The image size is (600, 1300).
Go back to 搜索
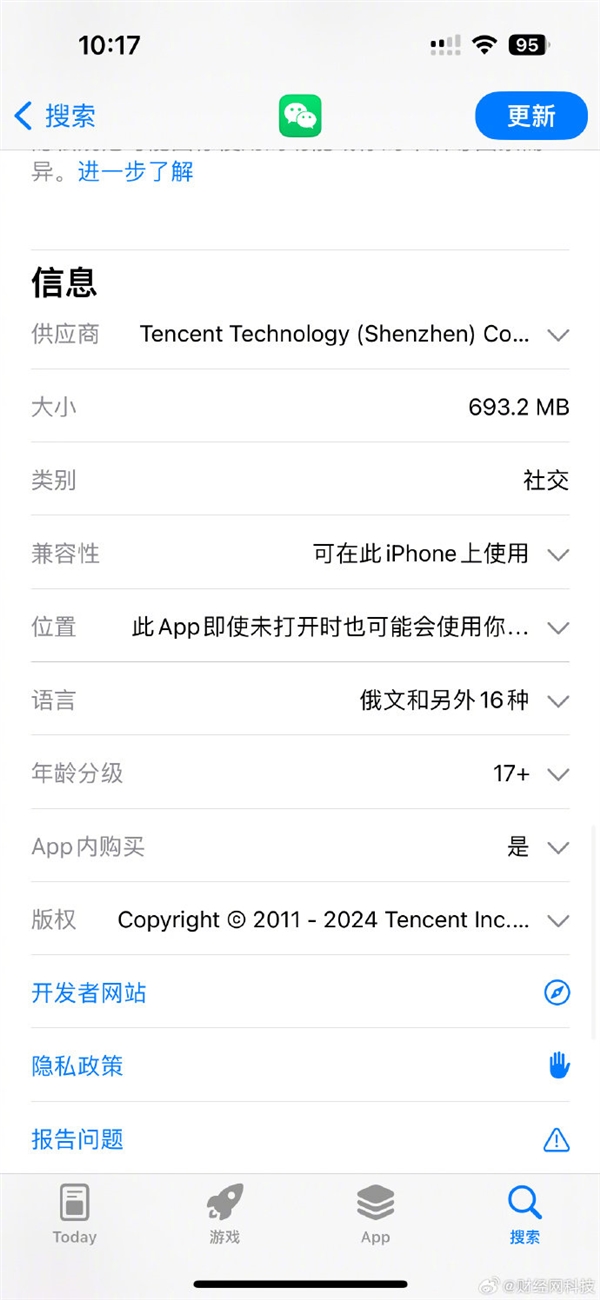pos(56,116)
